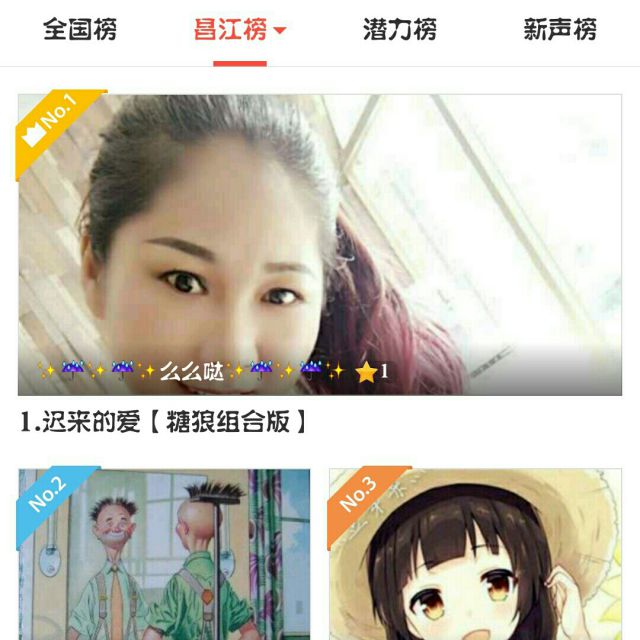The width and height of the screenshot is (640, 640).
Task: Open the No.3 ranked cover
Action: click(x=475, y=553)
